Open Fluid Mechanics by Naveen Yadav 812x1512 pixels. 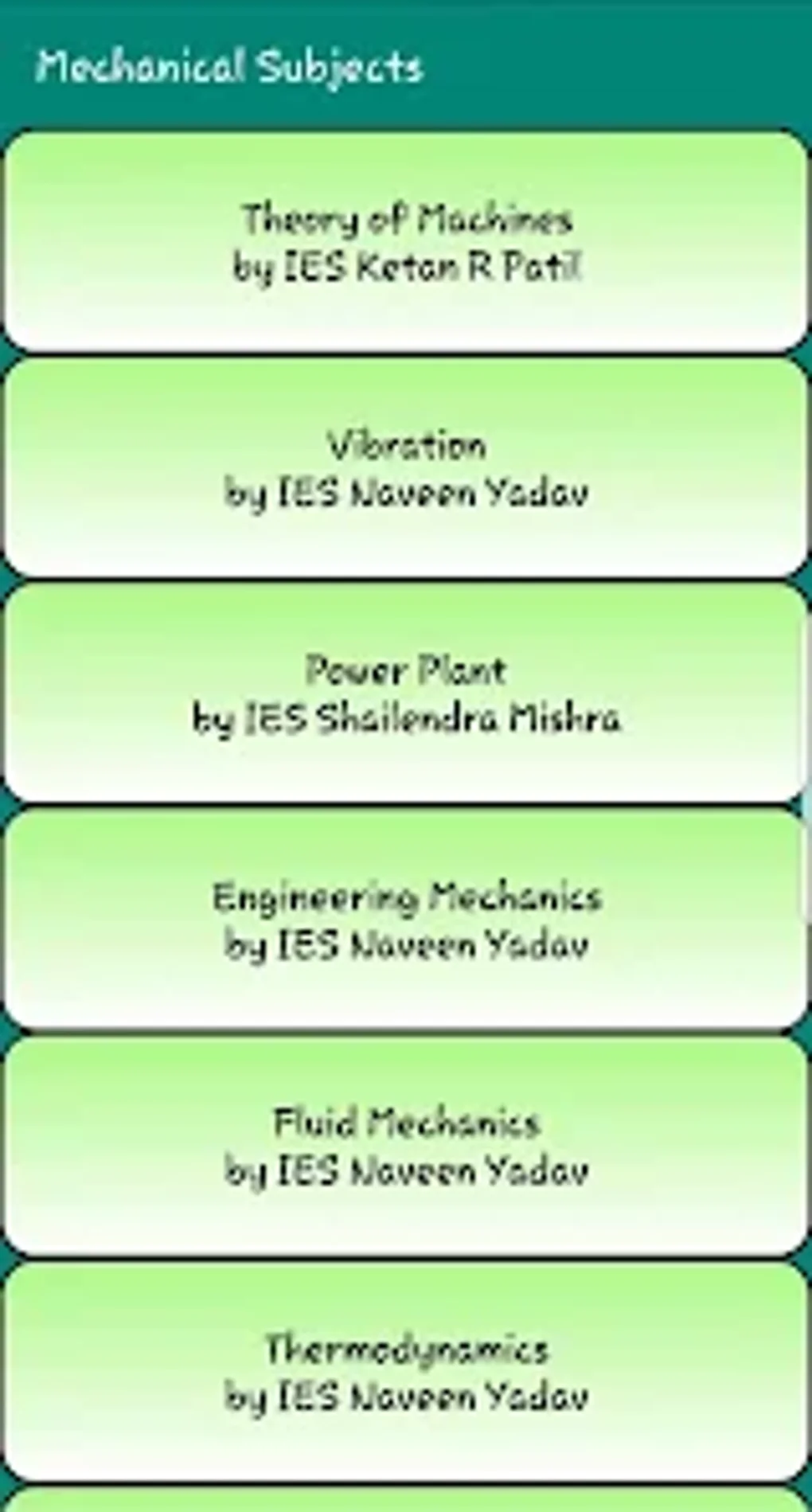pos(406,1146)
